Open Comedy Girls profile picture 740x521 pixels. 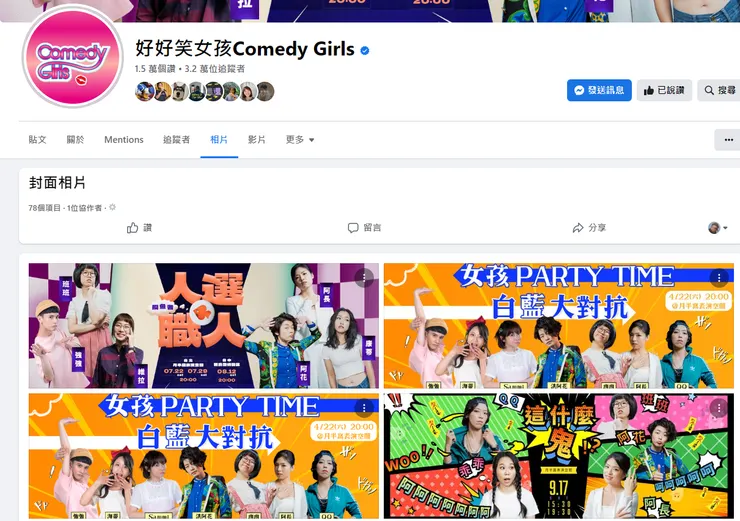[x=72, y=56]
